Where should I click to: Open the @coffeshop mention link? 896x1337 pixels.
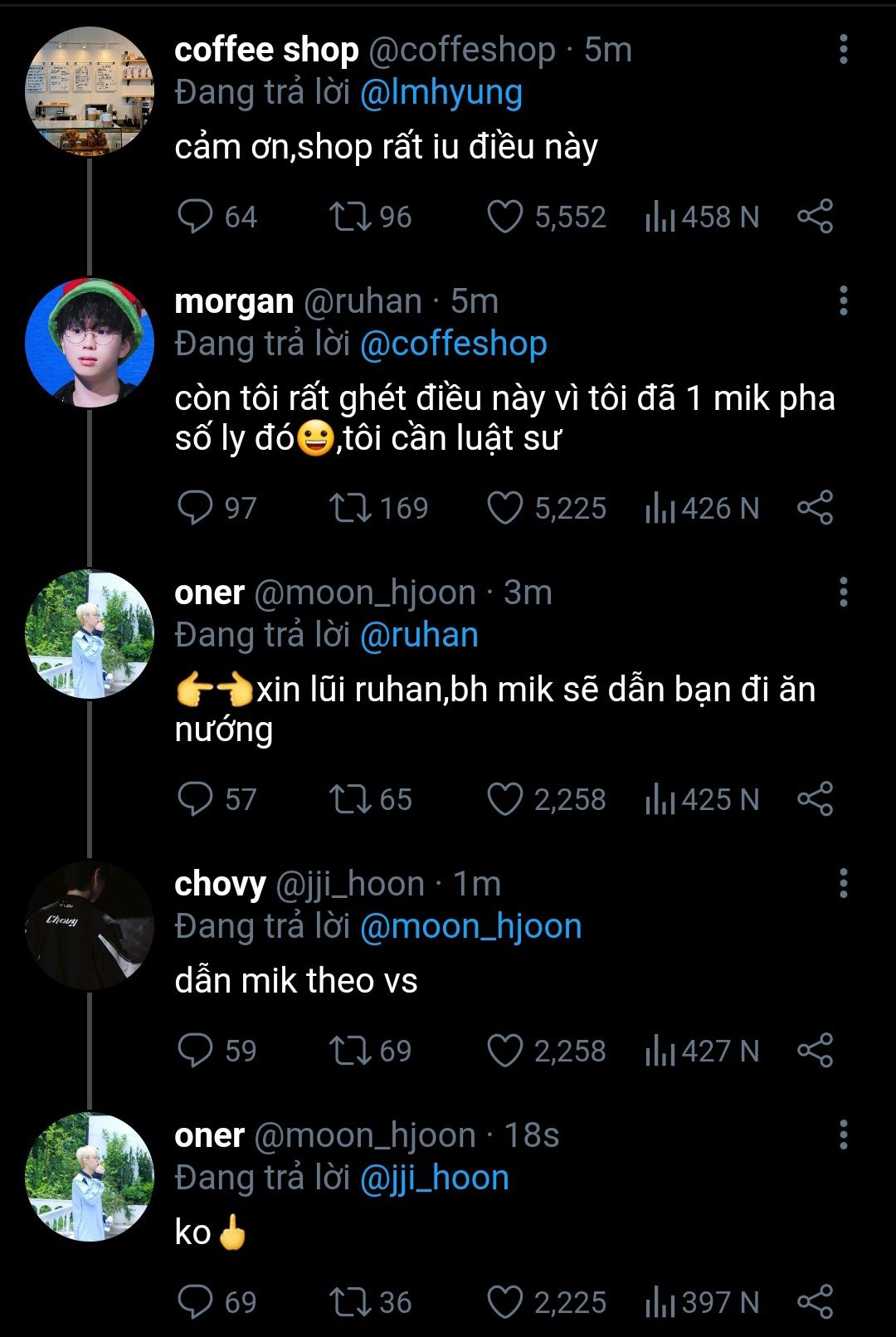pyautogui.click(x=453, y=344)
